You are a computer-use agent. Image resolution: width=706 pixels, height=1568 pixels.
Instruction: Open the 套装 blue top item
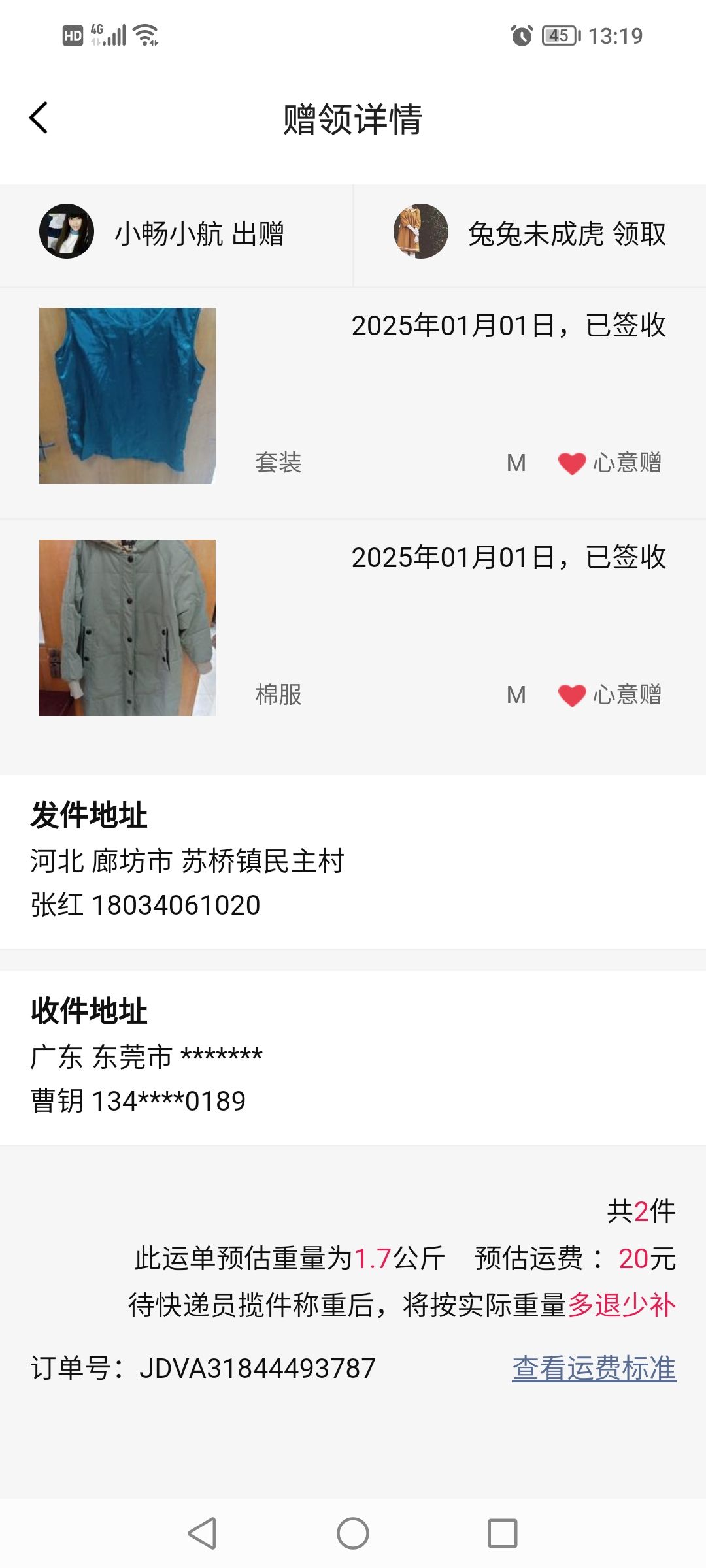(353, 403)
